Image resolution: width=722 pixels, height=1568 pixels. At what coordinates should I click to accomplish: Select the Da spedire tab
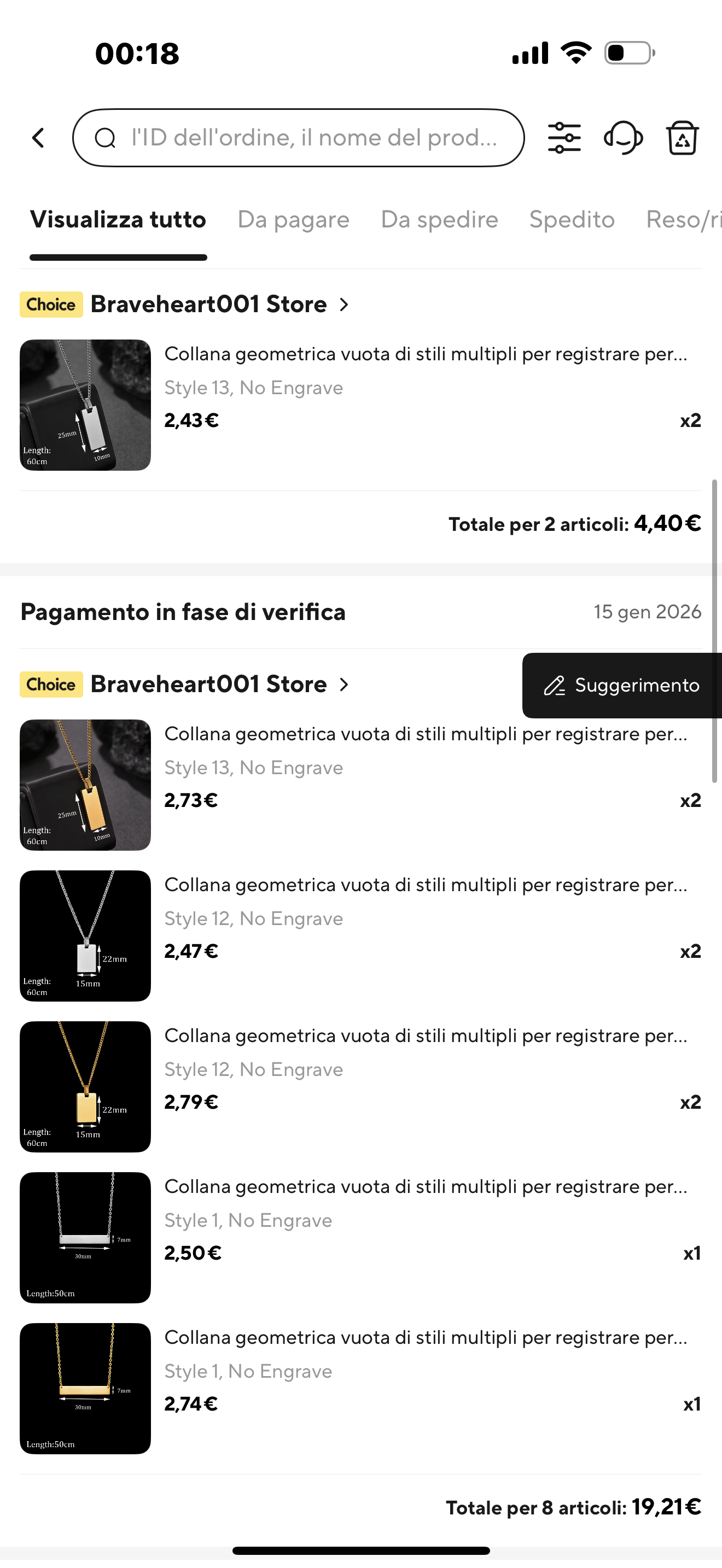click(x=440, y=220)
